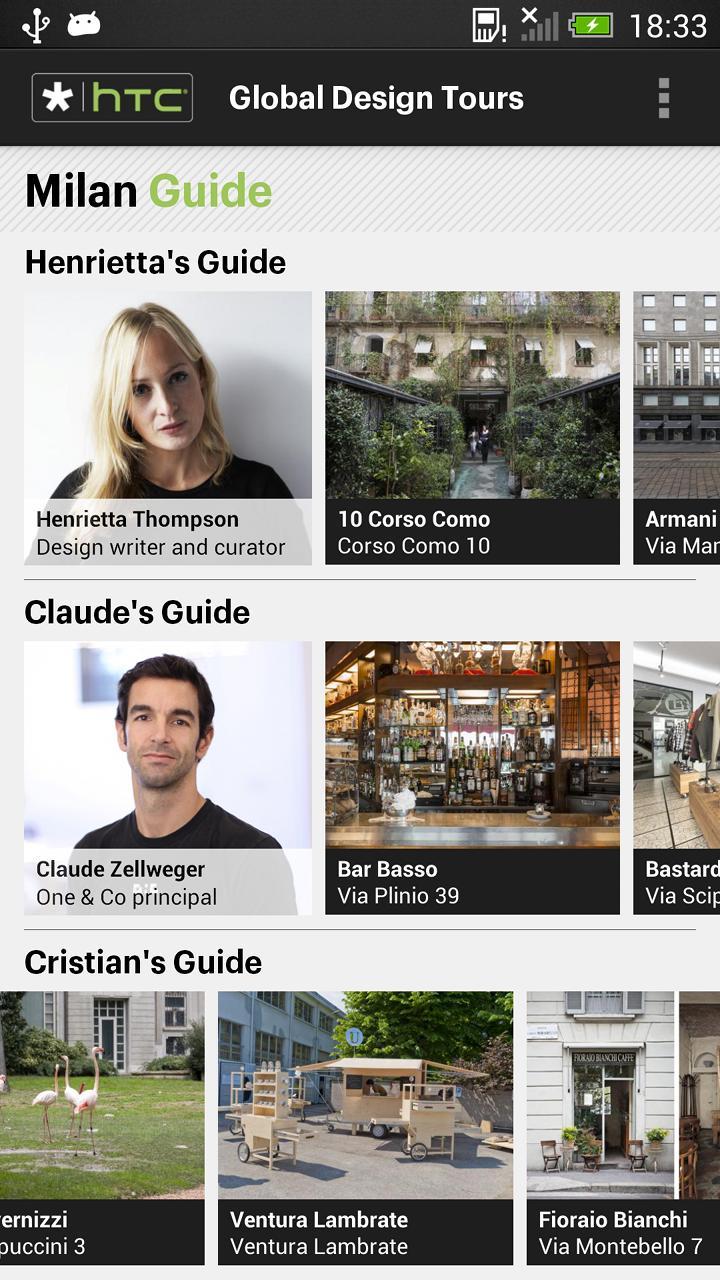This screenshot has width=720, height=1280.
Task: Click the missing-sync X icon in status bar
Action: tap(528, 14)
